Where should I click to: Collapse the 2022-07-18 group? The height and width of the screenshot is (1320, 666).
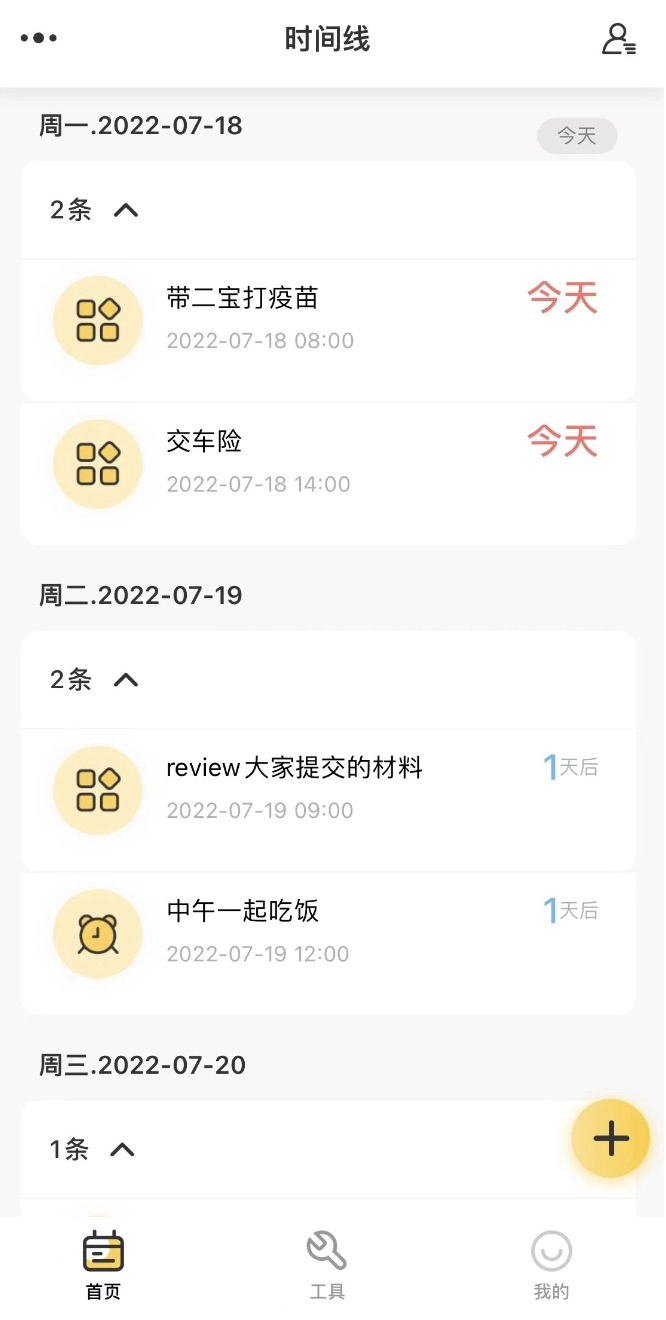point(126,210)
